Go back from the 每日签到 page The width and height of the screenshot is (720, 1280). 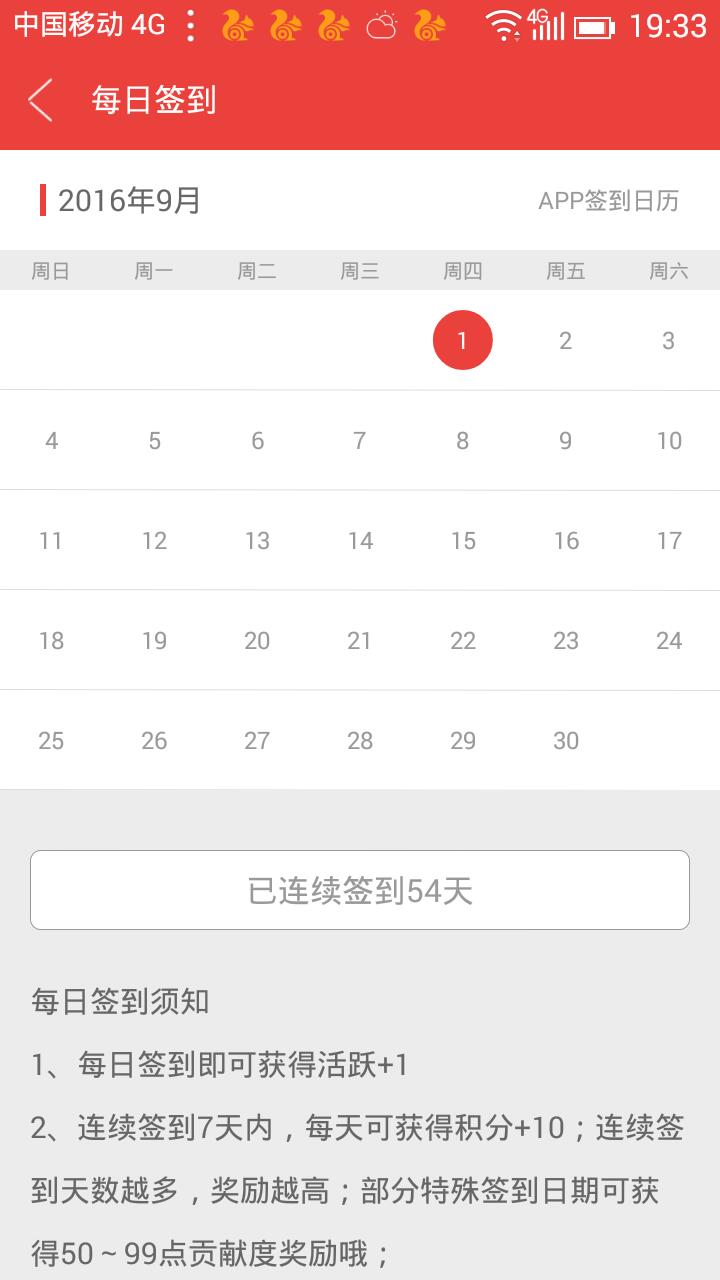tap(40, 101)
